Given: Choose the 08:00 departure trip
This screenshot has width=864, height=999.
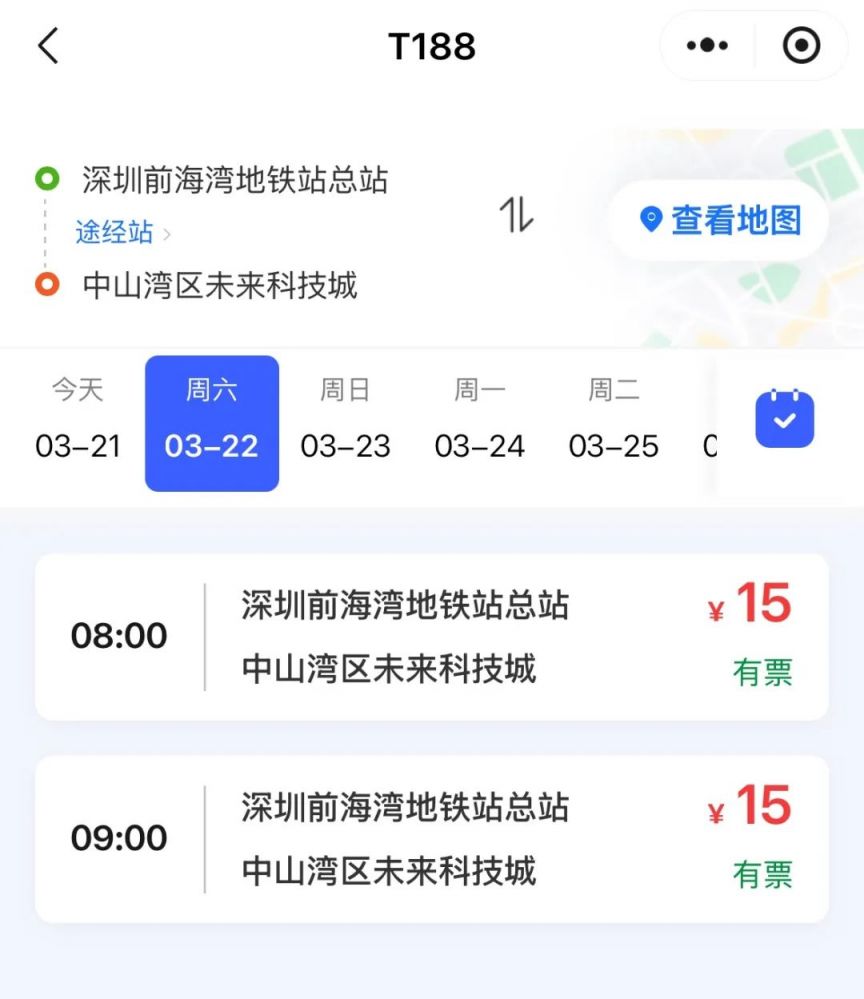Looking at the screenshot, I should (431, 637).
